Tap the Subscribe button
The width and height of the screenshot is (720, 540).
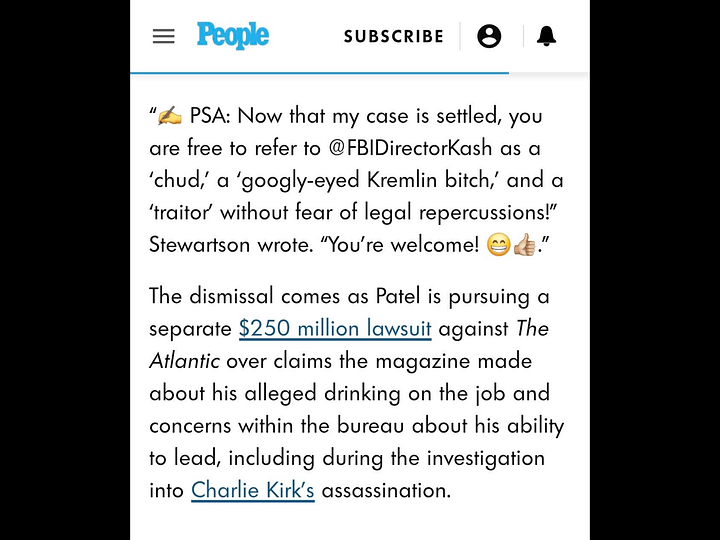point(394,36)
